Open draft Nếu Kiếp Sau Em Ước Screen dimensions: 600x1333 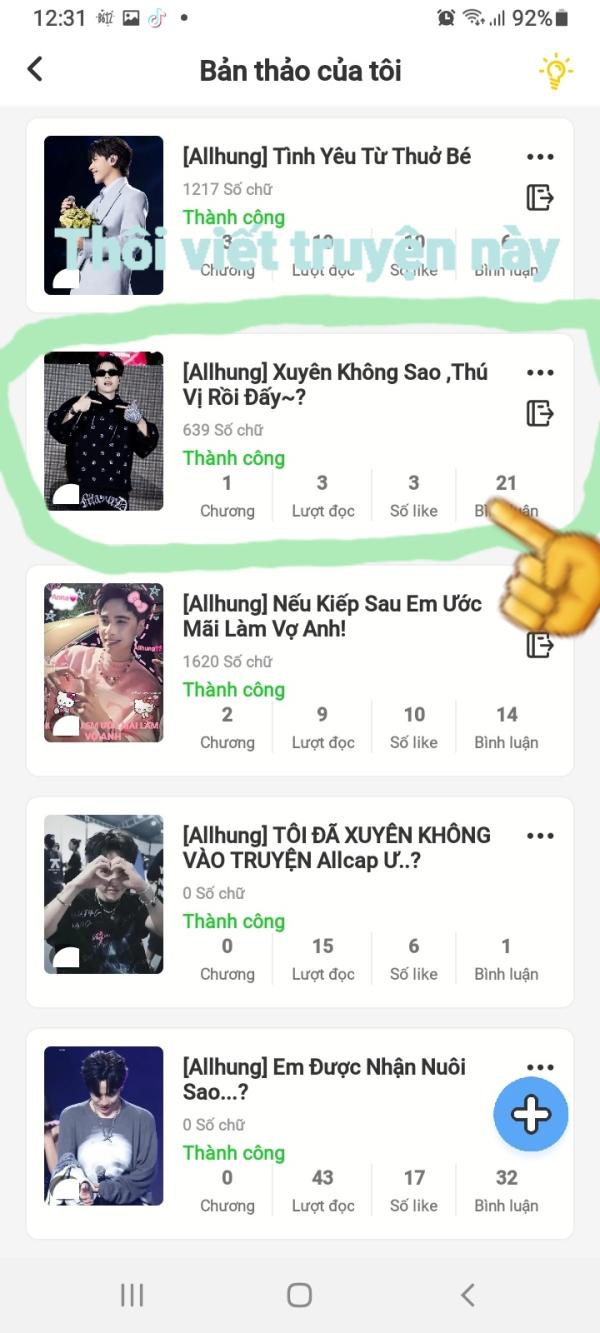pos(332,616)
